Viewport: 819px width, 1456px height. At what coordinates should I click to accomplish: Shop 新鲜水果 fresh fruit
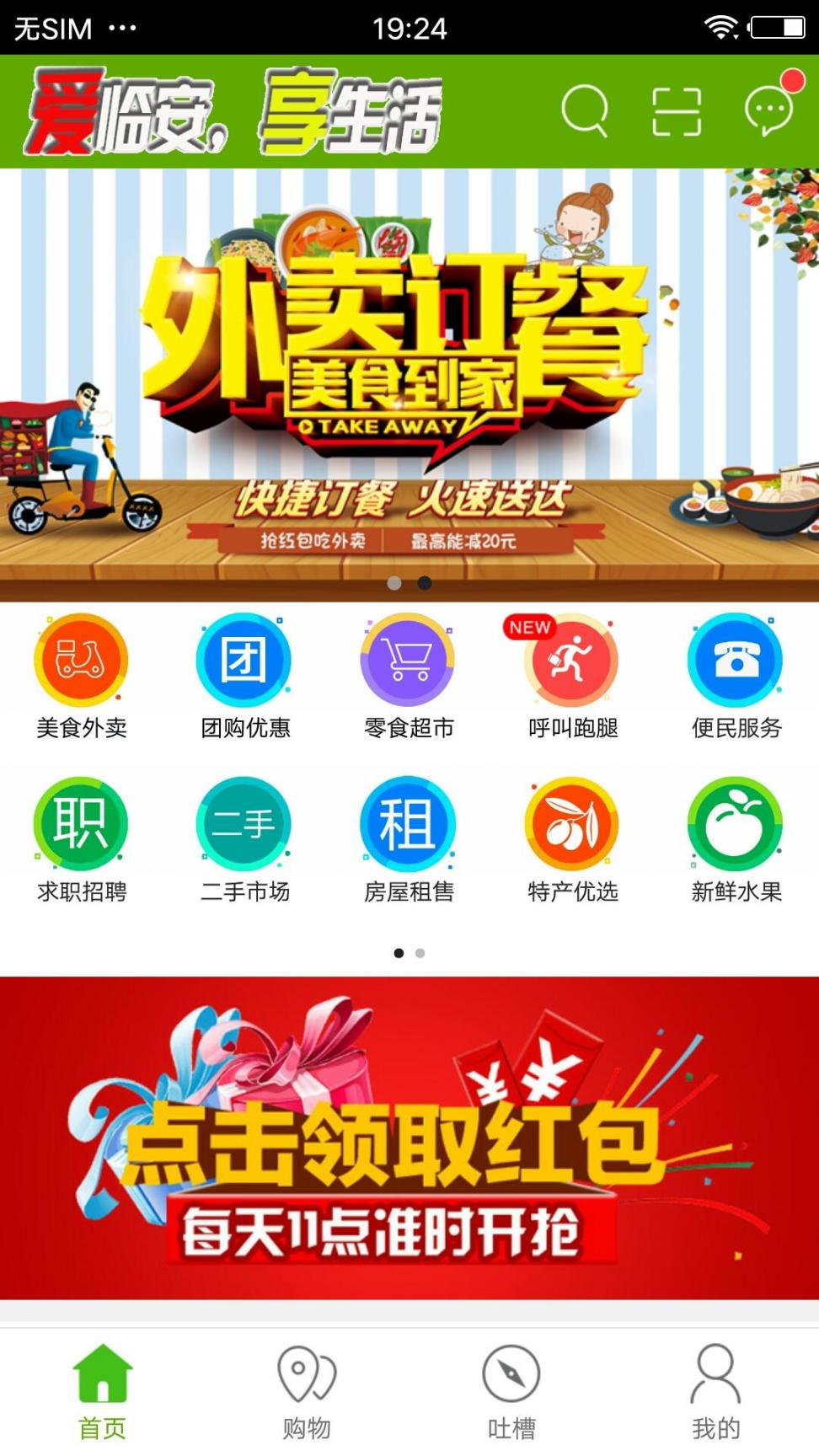736,839
